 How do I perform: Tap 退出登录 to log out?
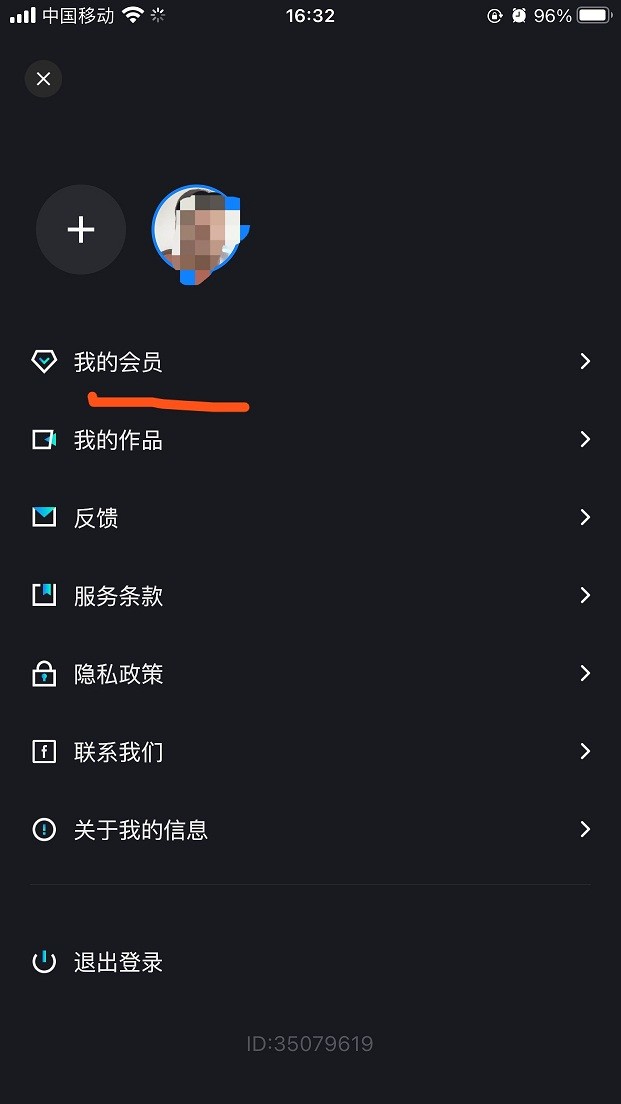(118, 963)
